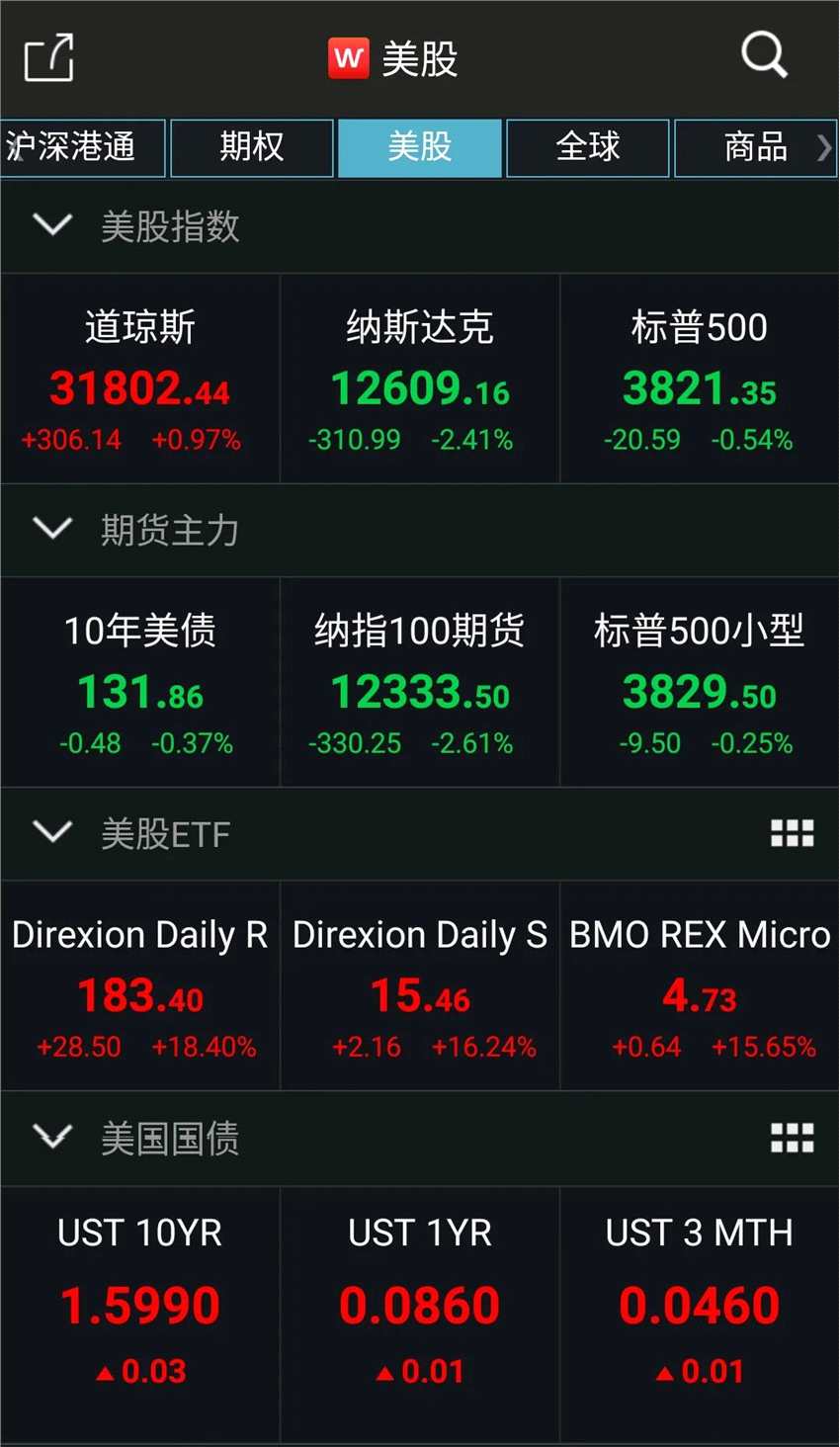Switch to the 期权 tab
This screenshot has height=1447, width=840.
pos(252,148)
